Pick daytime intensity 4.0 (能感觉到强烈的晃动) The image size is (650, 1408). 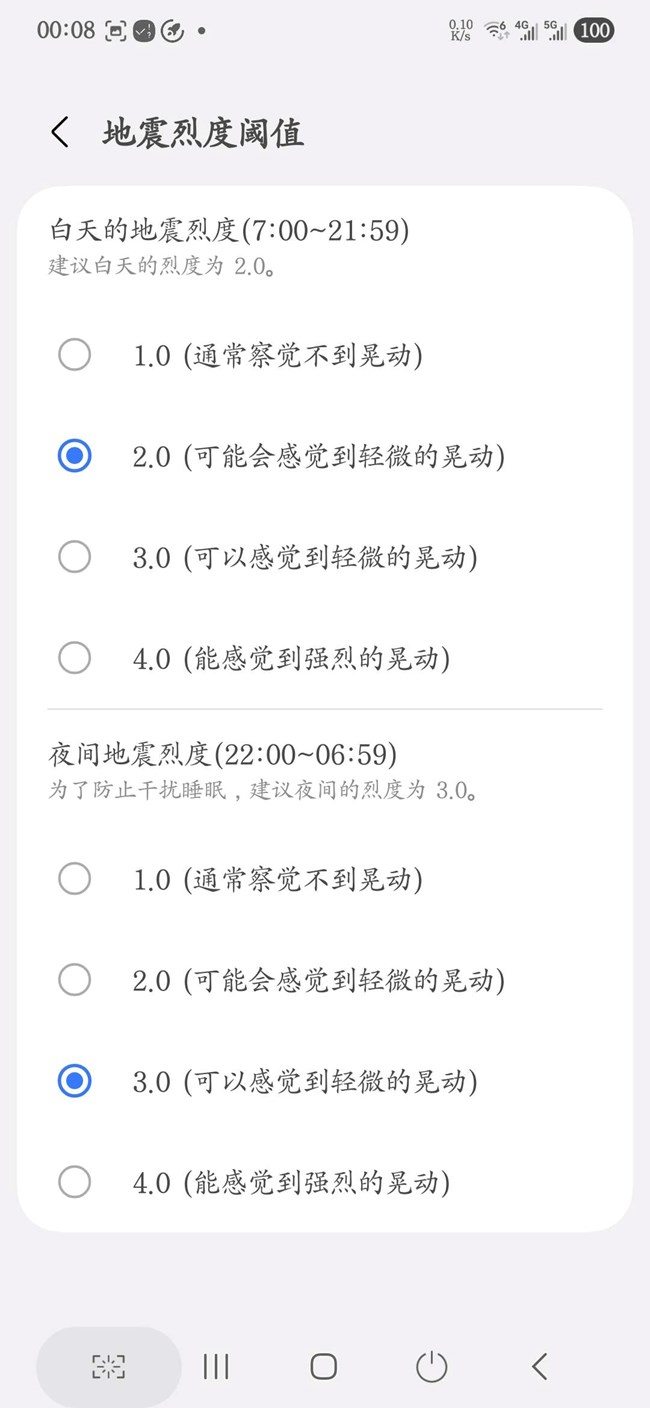[x=75, y=658]
